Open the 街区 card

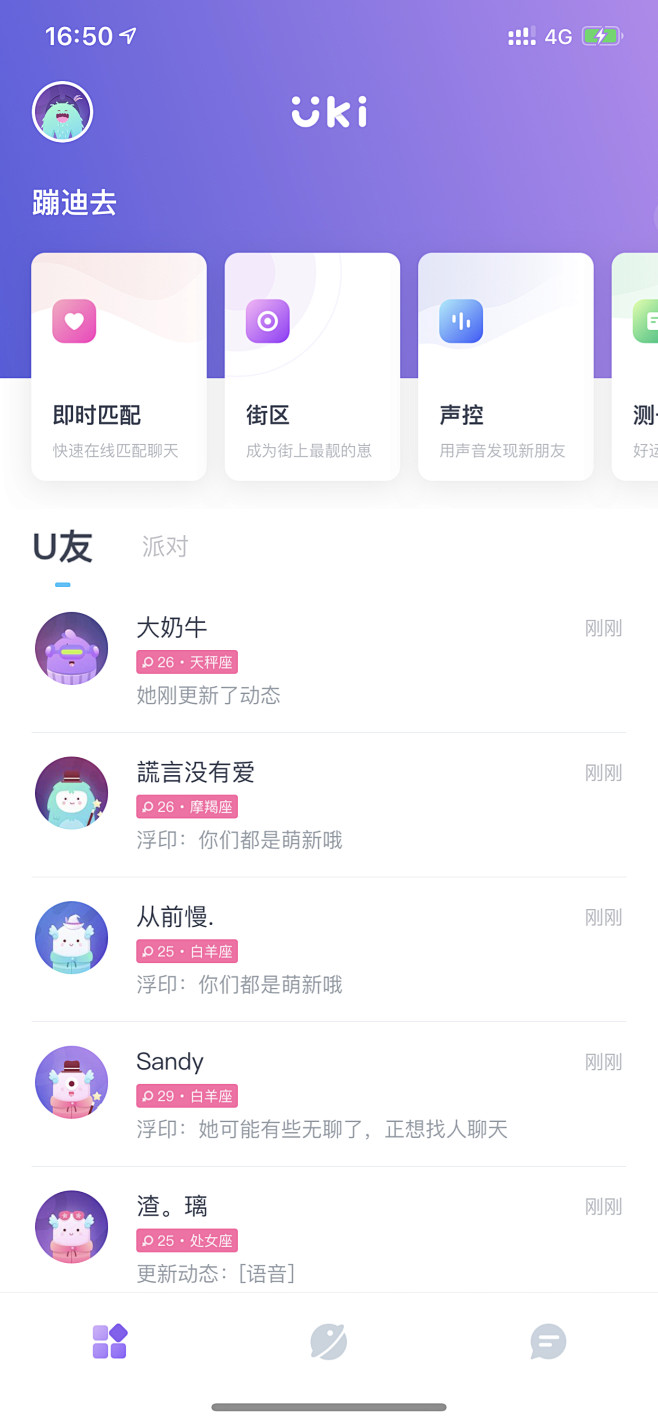pos(312,366)
